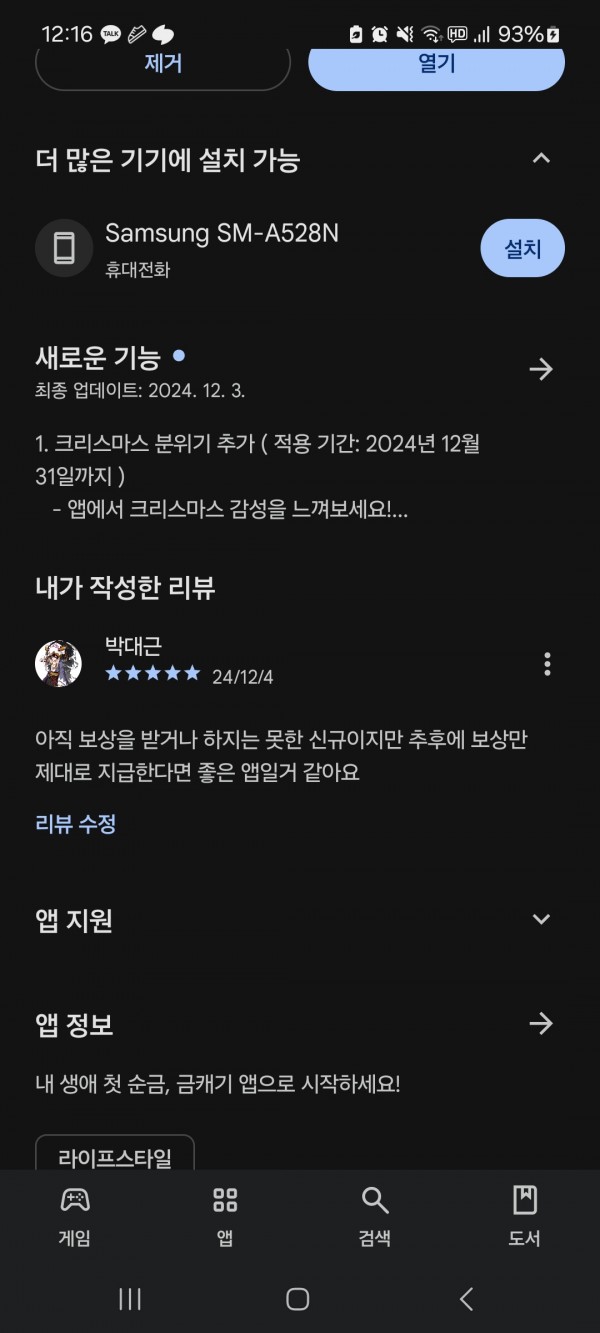Switch to the 검색 tab
Viewport: 600px width, 1333px height.
(x=375, y=1217)
